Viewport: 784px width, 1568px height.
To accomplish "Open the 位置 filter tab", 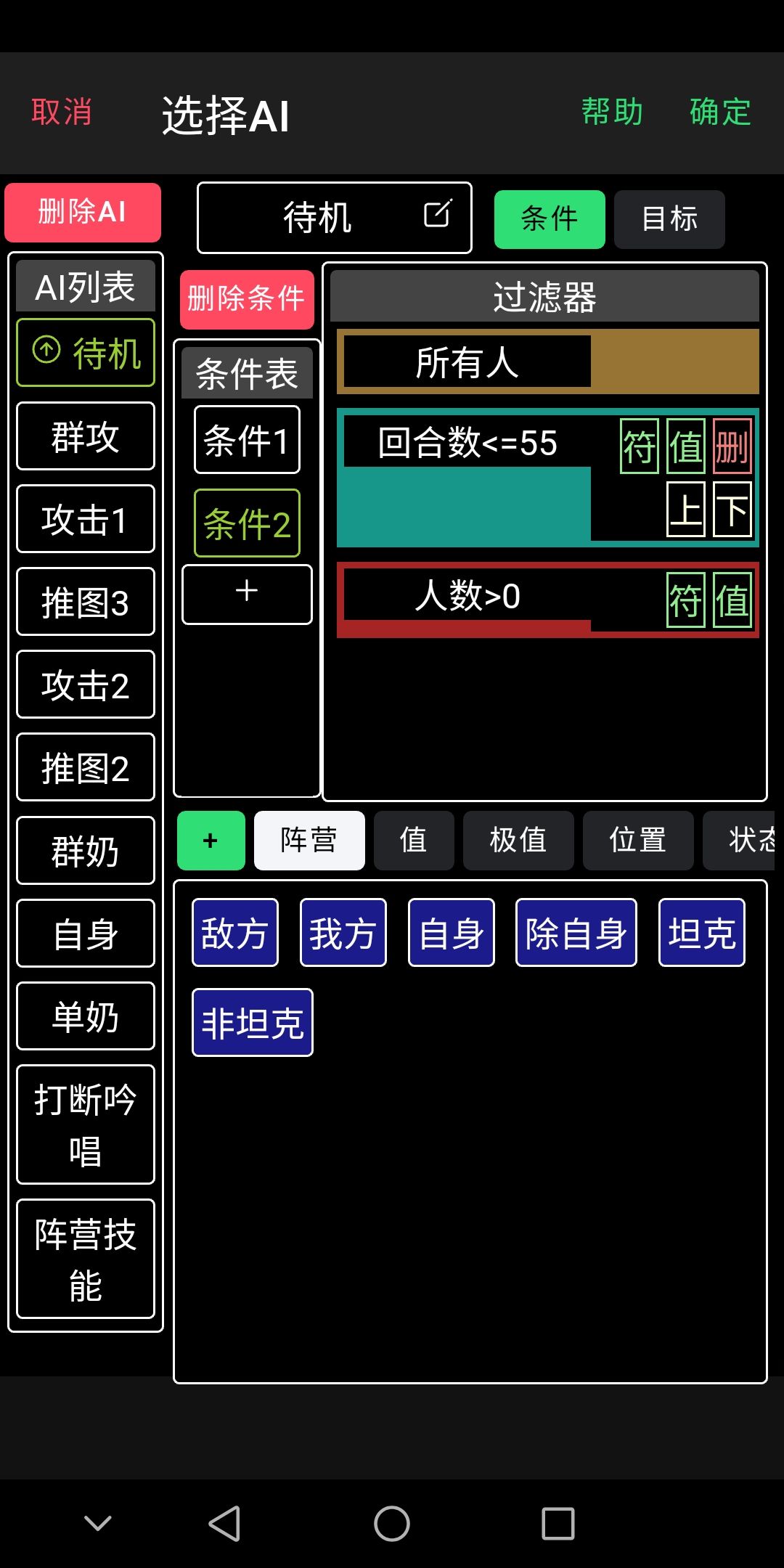I will tap(637, 841).
